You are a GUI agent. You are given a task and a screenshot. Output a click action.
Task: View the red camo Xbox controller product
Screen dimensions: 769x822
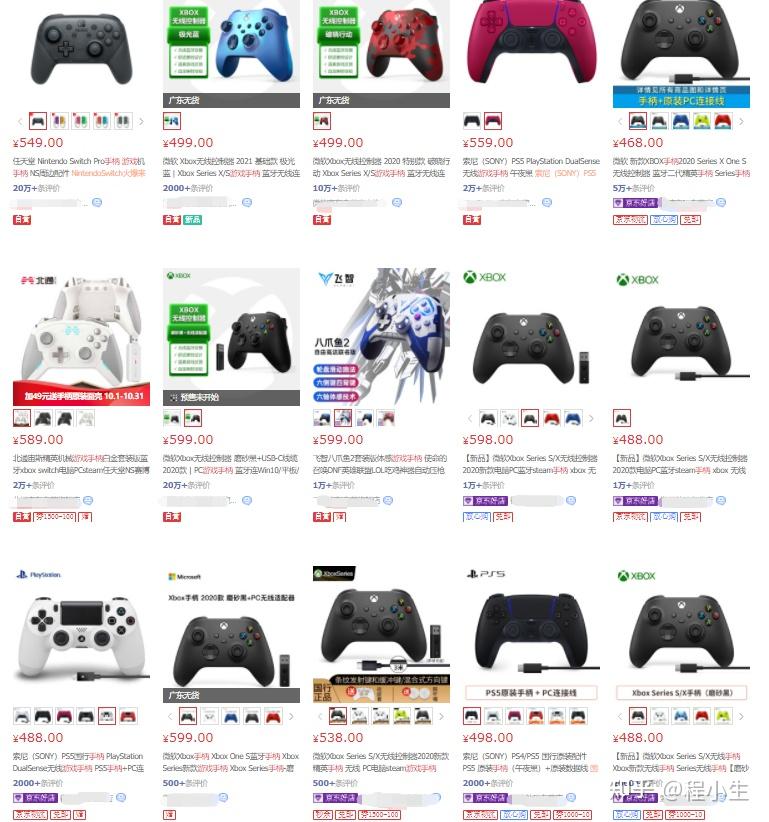coord(381,50)
